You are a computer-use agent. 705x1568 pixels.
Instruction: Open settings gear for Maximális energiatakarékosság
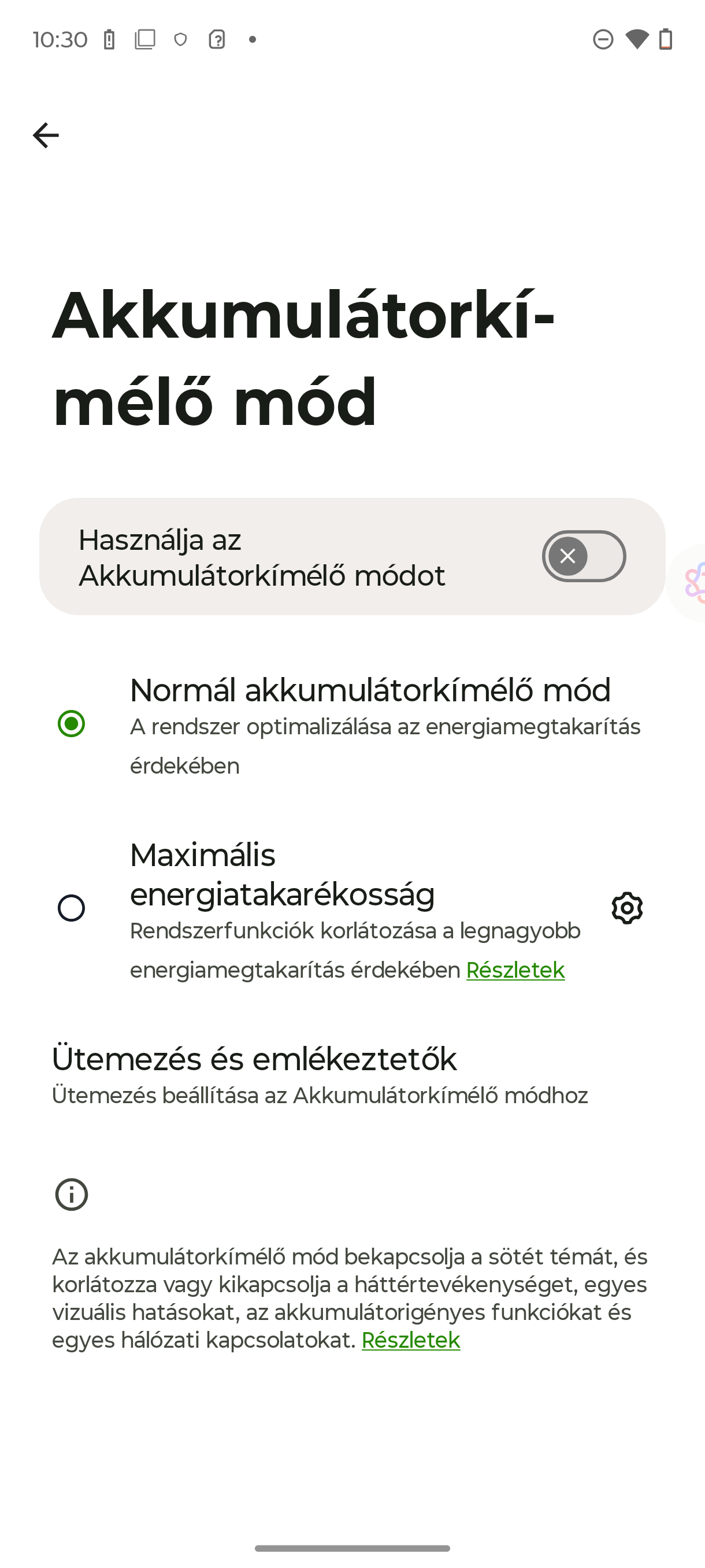[x=627, y=908]
